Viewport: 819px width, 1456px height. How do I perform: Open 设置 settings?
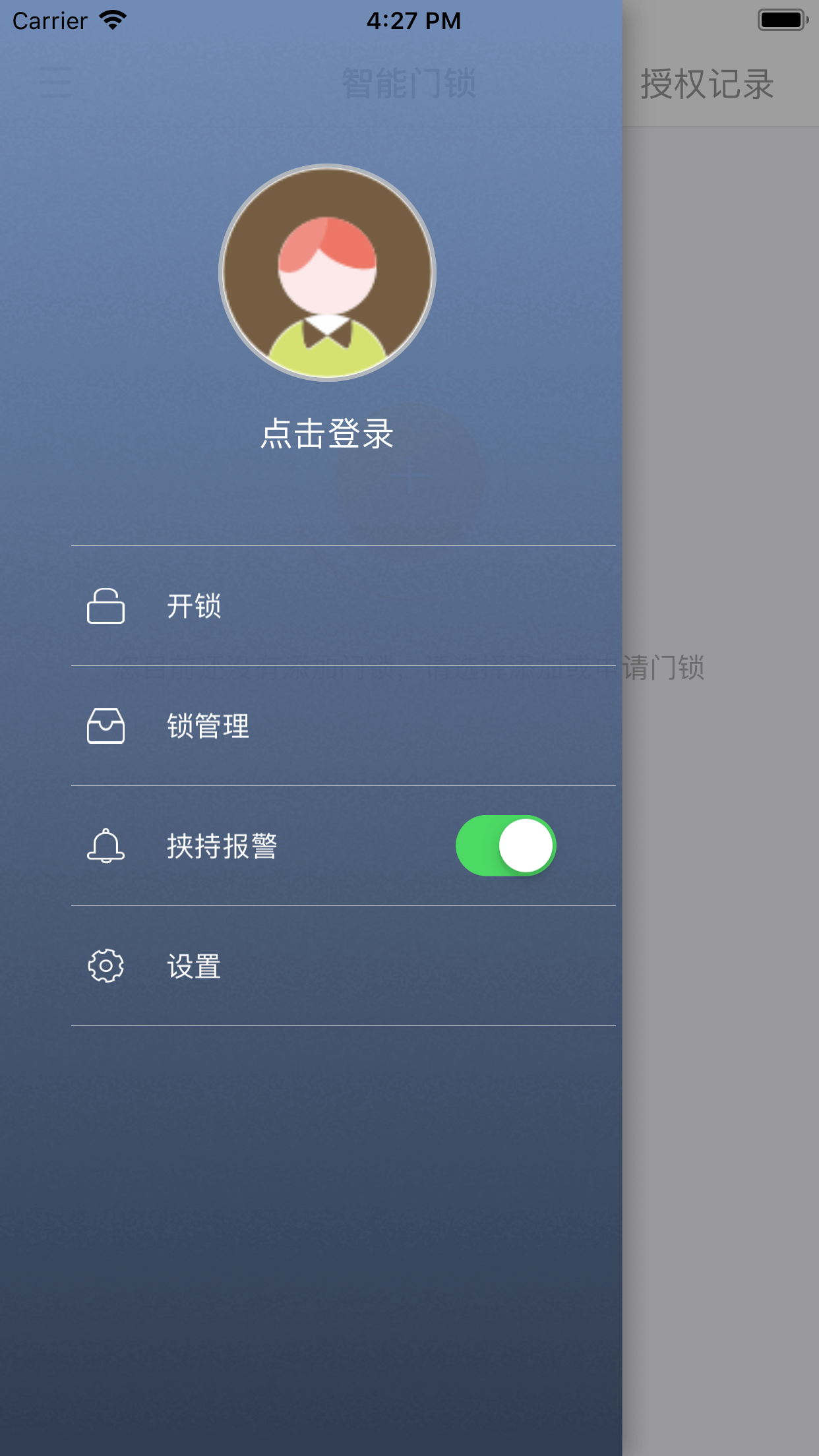tap(194, 966)
